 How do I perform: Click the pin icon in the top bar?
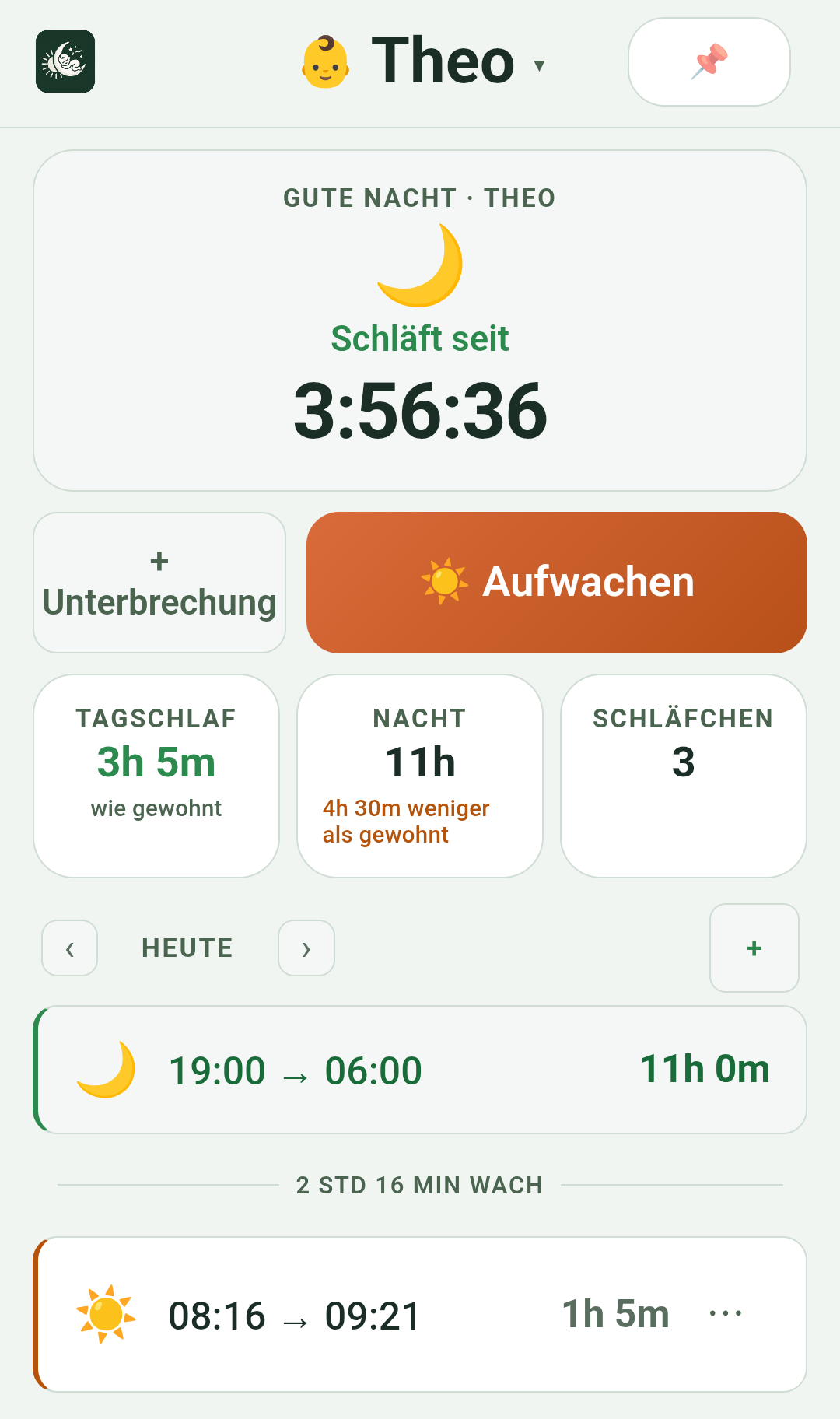coord(709,61)
